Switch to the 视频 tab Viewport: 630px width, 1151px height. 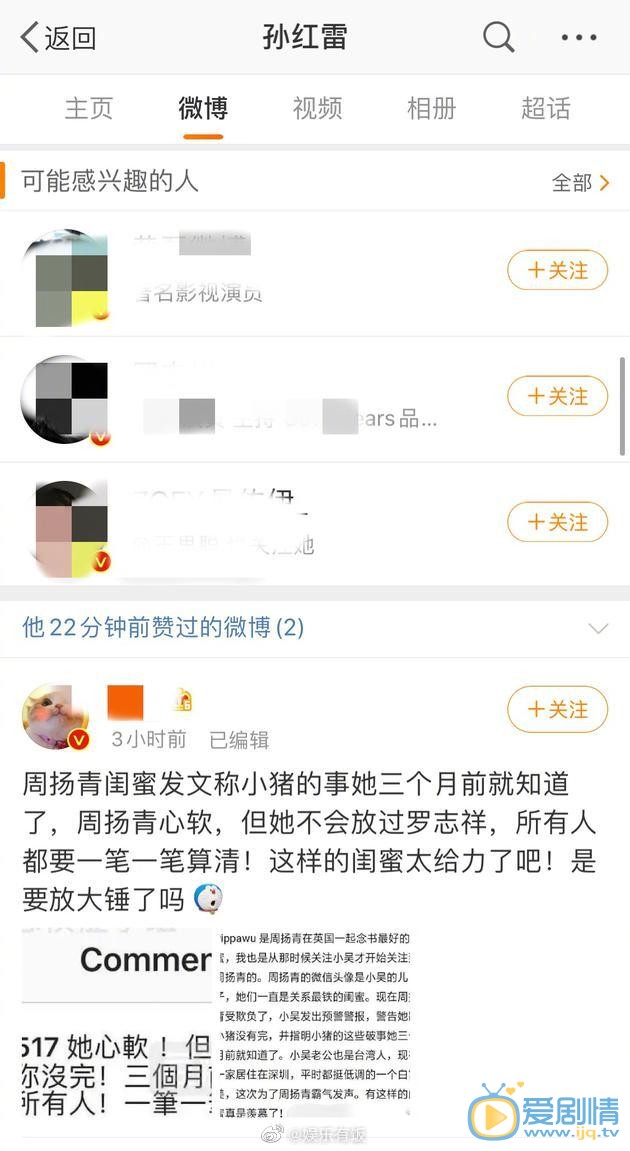pyautogui.click(x=317, y=108)
